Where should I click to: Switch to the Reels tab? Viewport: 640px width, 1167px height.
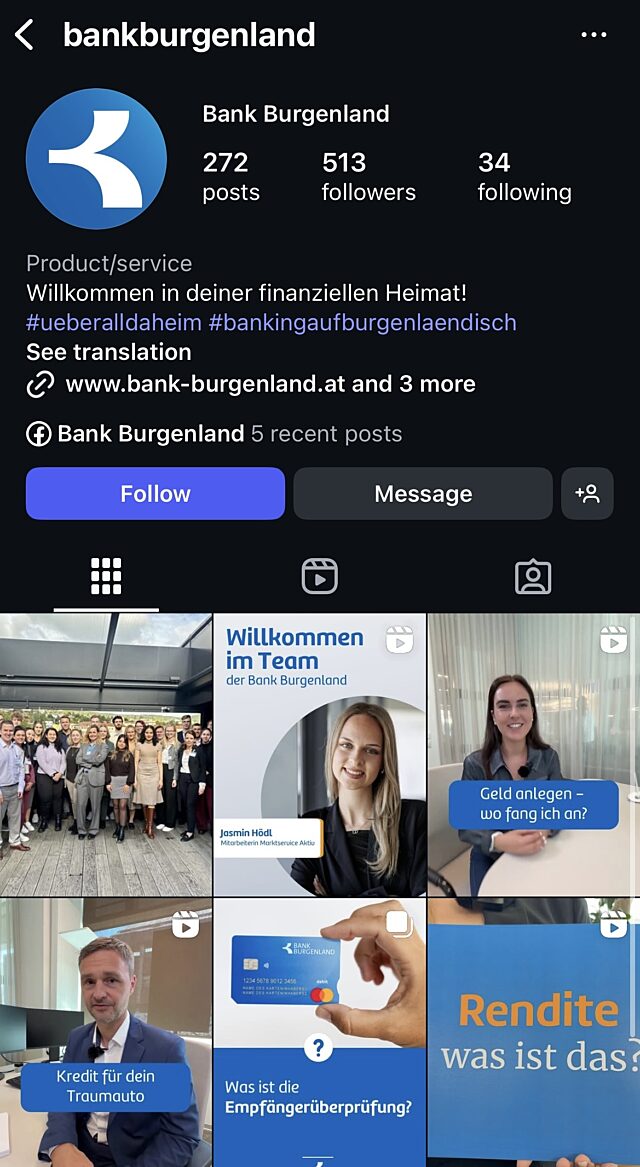tap(319, 576)
